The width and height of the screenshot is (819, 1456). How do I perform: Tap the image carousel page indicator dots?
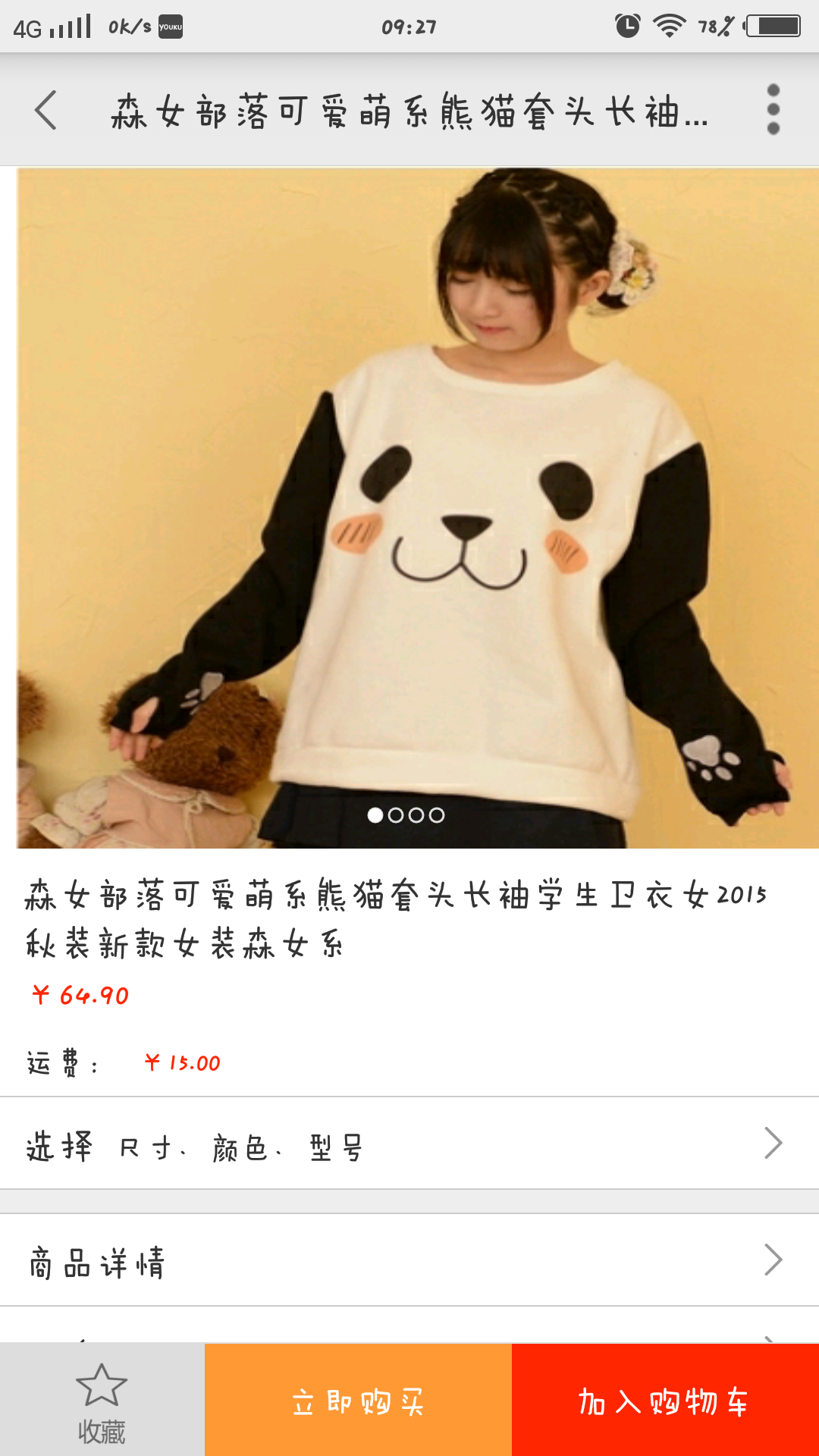pyautogui.click(x=406, y=815)
